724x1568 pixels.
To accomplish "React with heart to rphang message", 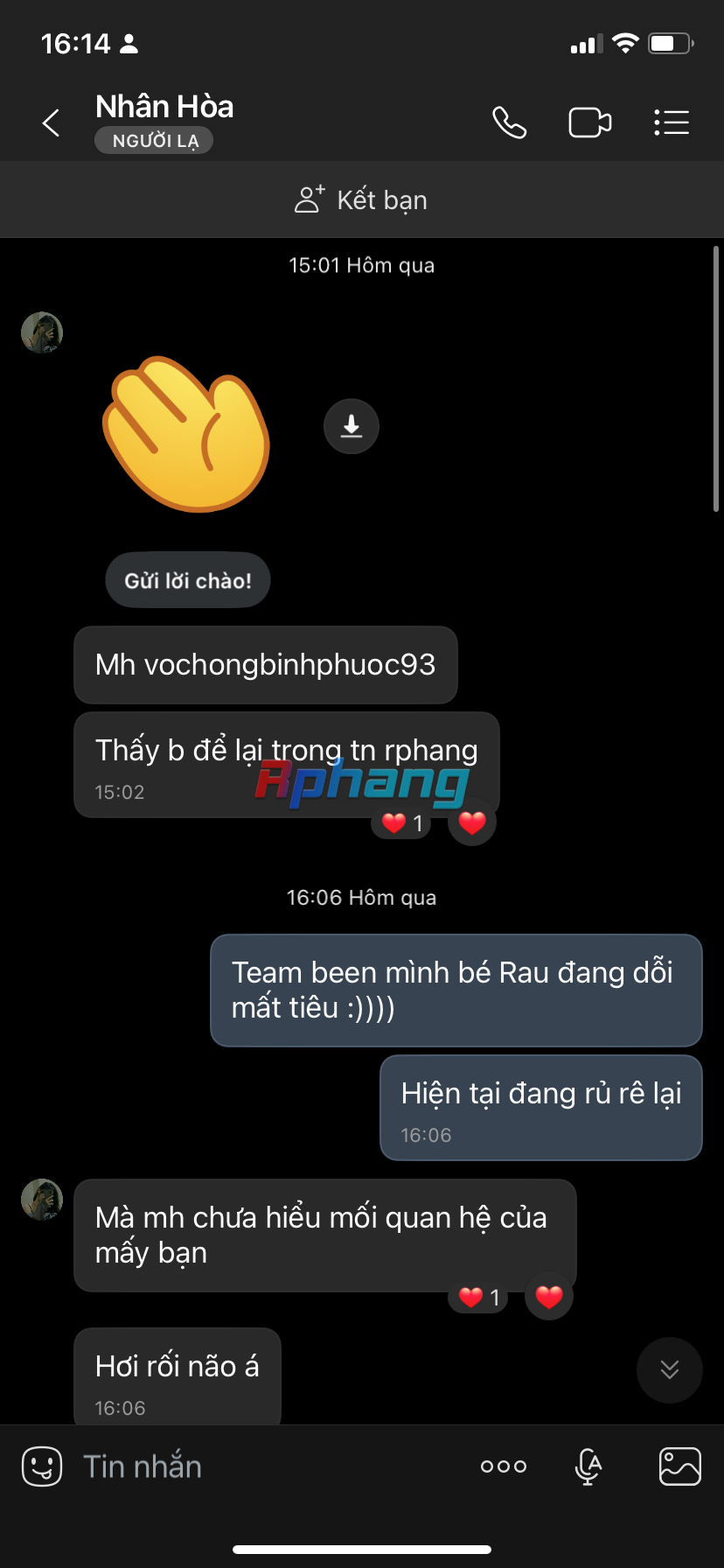I will coord(472,822).
